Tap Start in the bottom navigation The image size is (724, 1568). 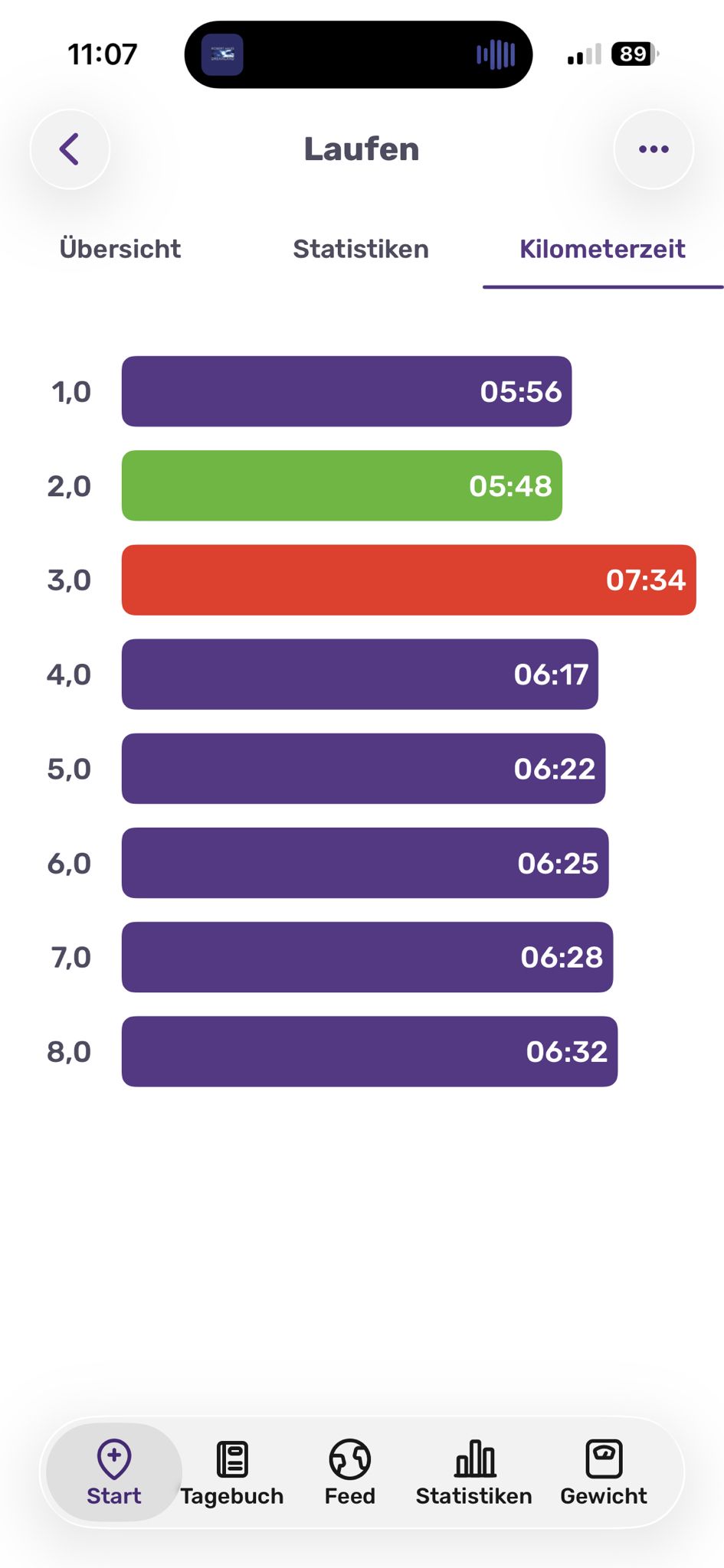tap(114, 1472)
